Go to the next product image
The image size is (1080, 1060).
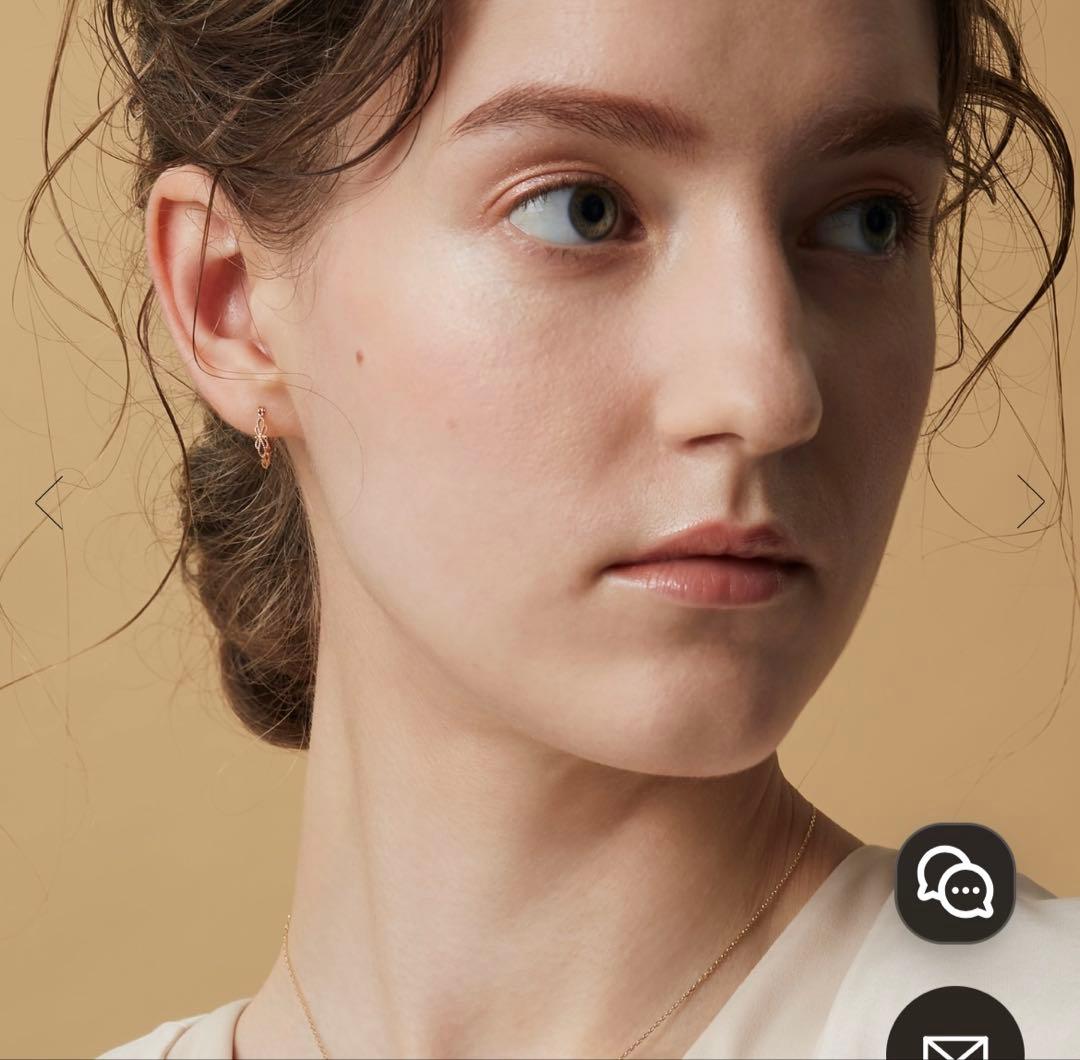tap(1030, 502)
